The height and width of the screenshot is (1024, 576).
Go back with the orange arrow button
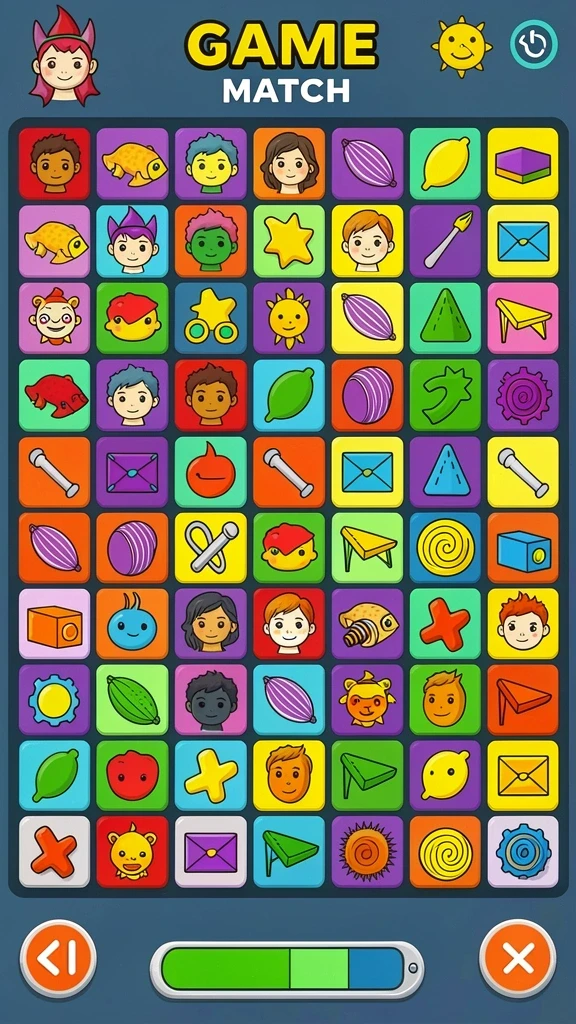(x=58, y=959)
